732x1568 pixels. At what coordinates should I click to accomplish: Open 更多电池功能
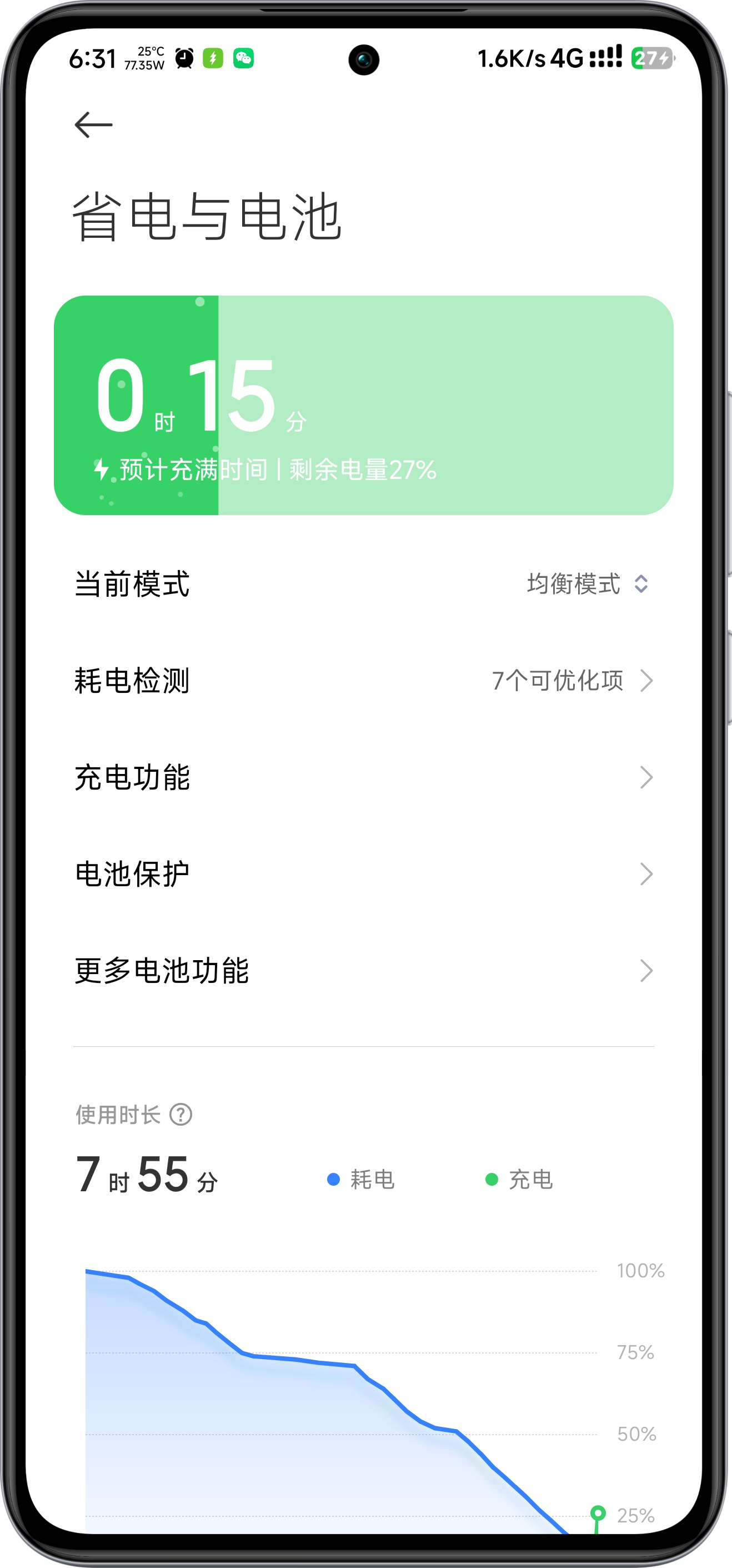click(363, 971)
